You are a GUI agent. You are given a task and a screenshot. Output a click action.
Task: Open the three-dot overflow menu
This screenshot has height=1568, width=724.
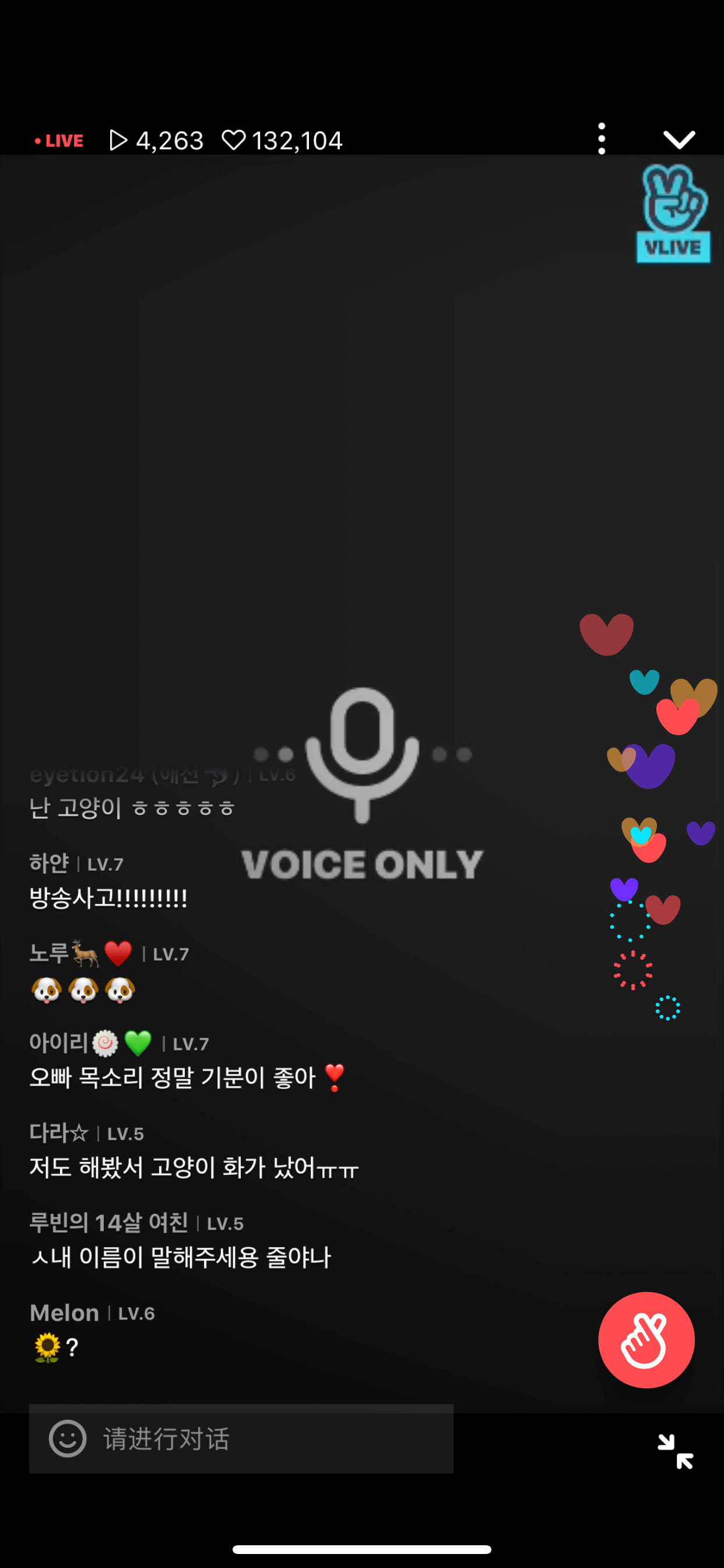coord(601,139)
